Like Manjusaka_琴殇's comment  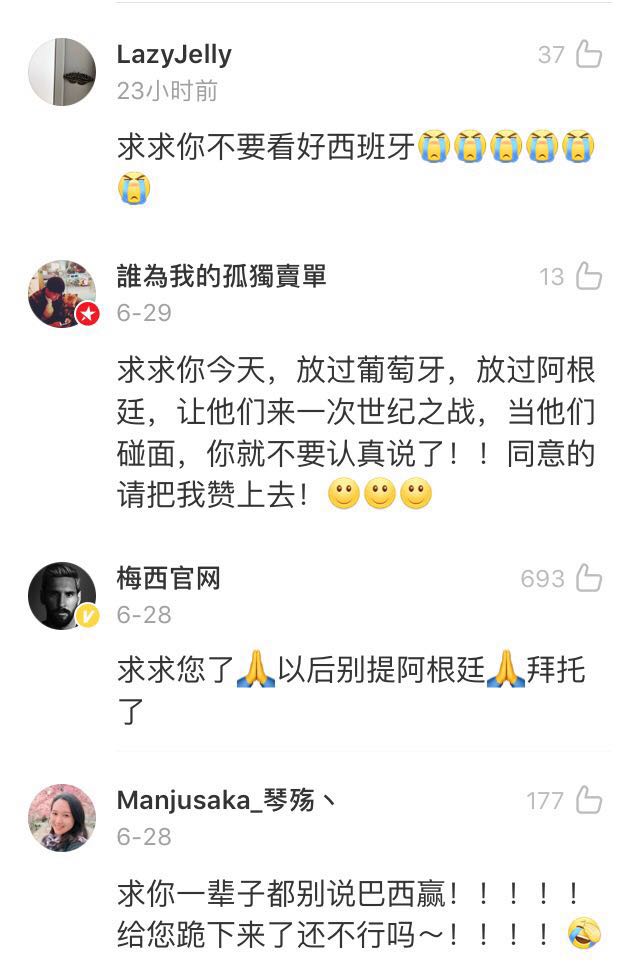(x=589, y=800)
